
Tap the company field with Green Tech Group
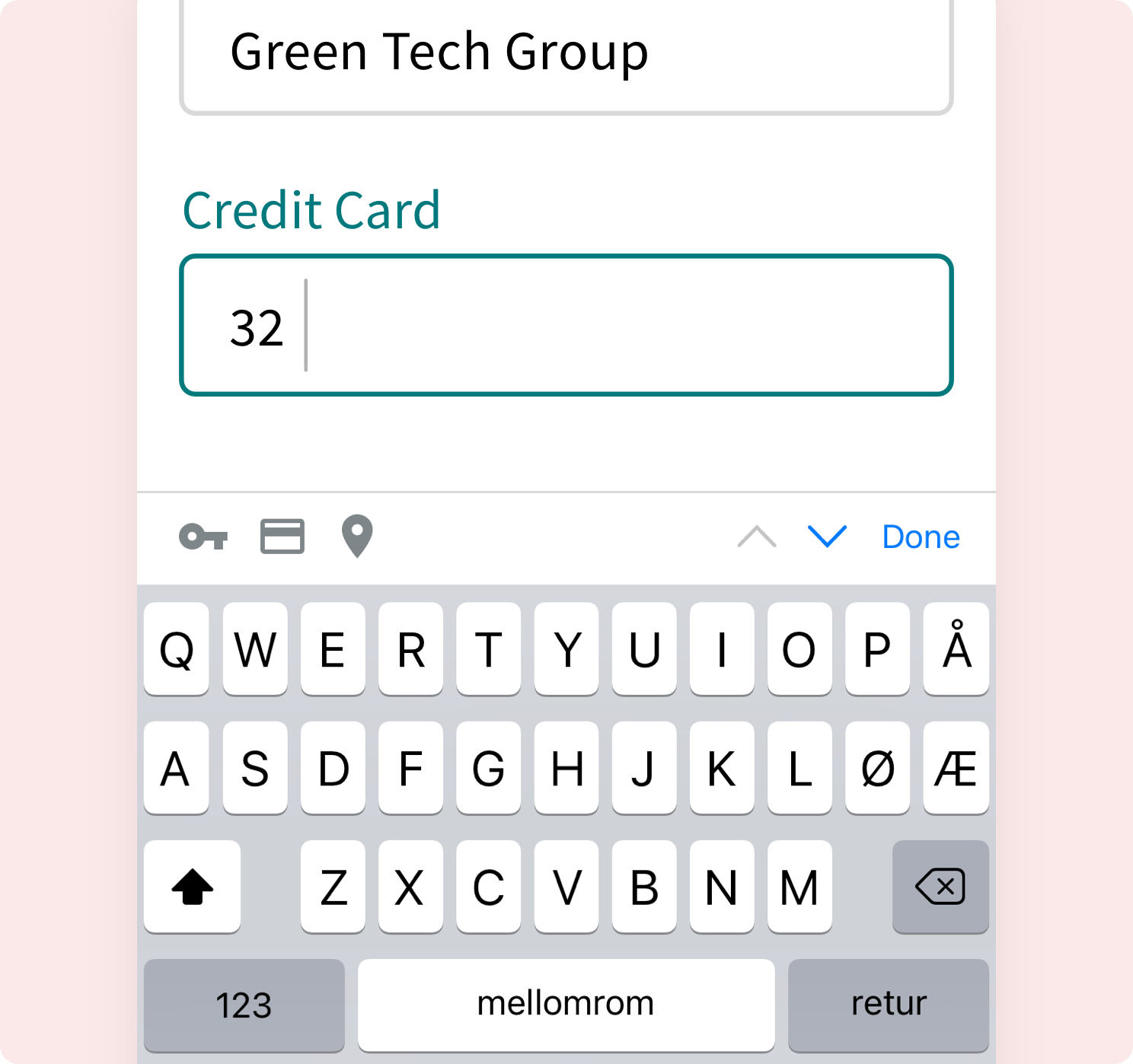point(566,53)
